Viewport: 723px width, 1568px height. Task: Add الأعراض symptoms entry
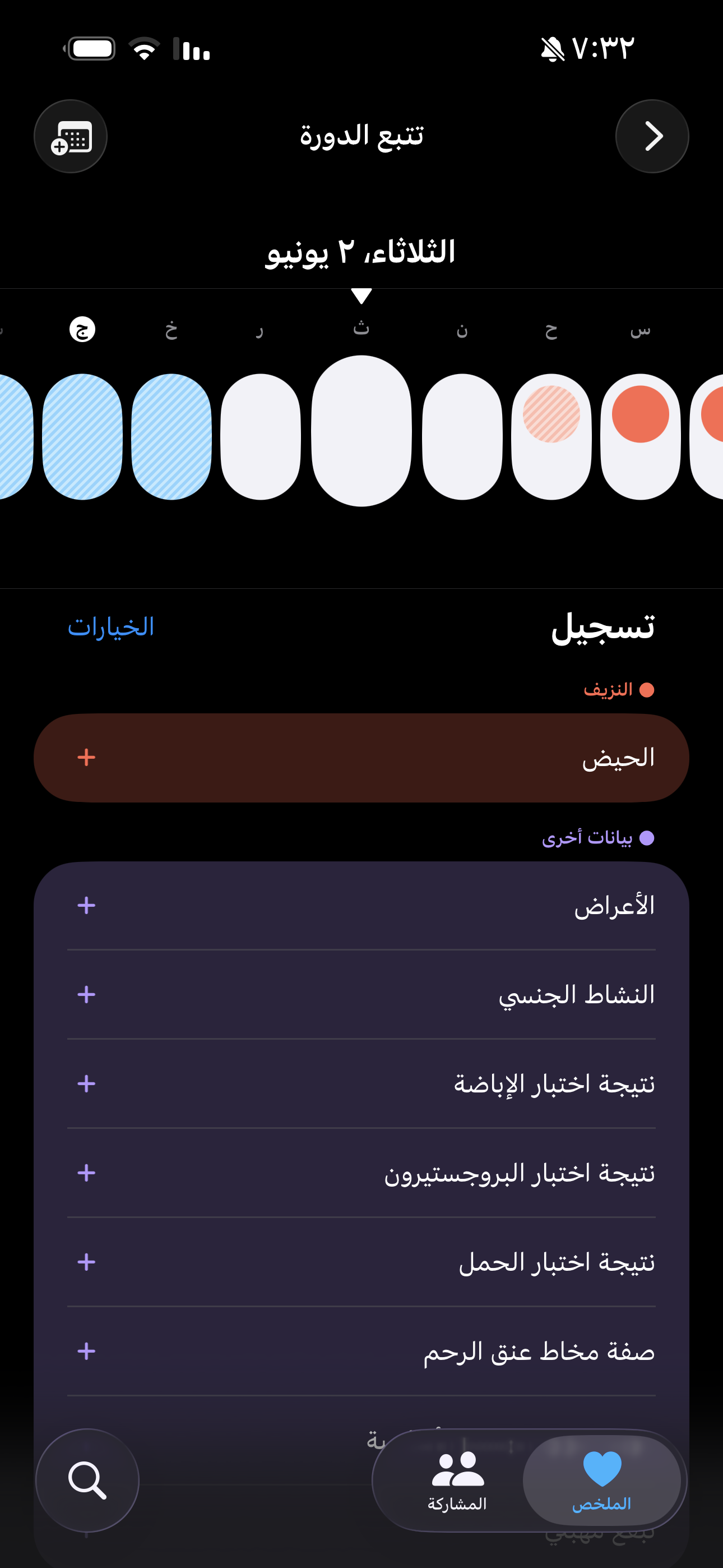(361, 906)
